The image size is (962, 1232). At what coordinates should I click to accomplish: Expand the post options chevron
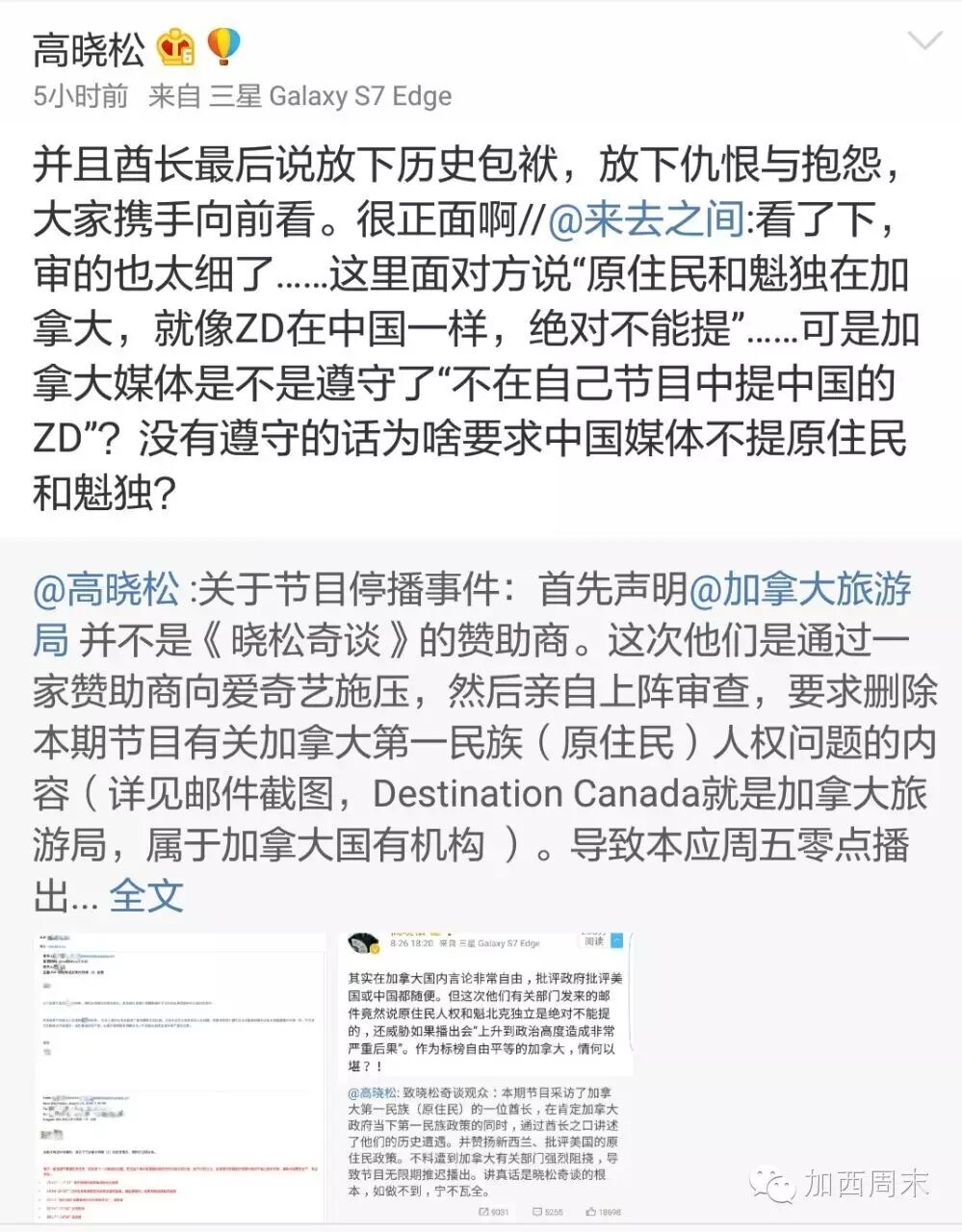click(x=925, y=41)
